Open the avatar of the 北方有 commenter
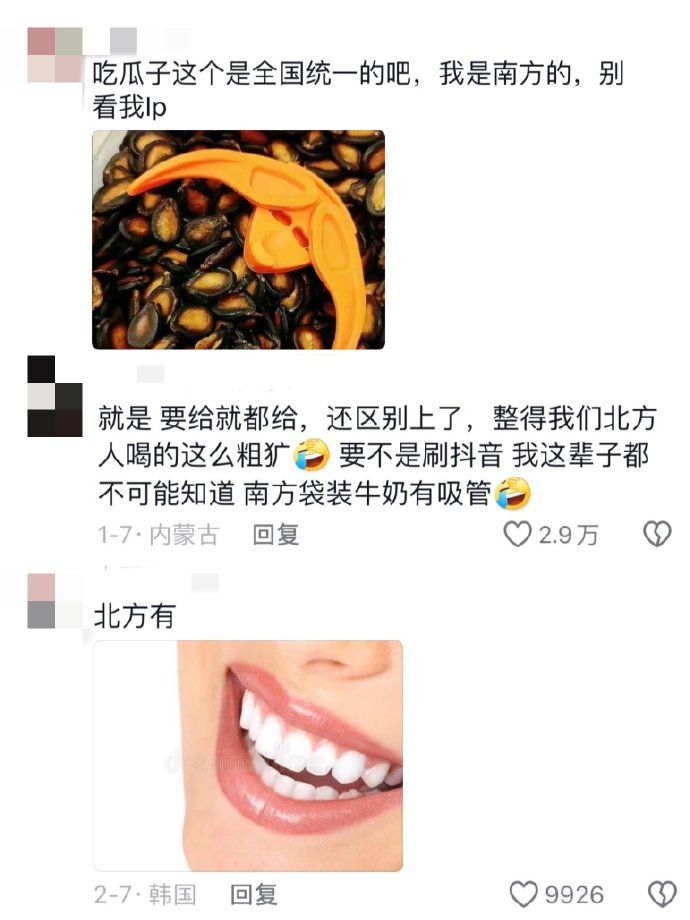690x920 pixels. click(x=55, y=601)
